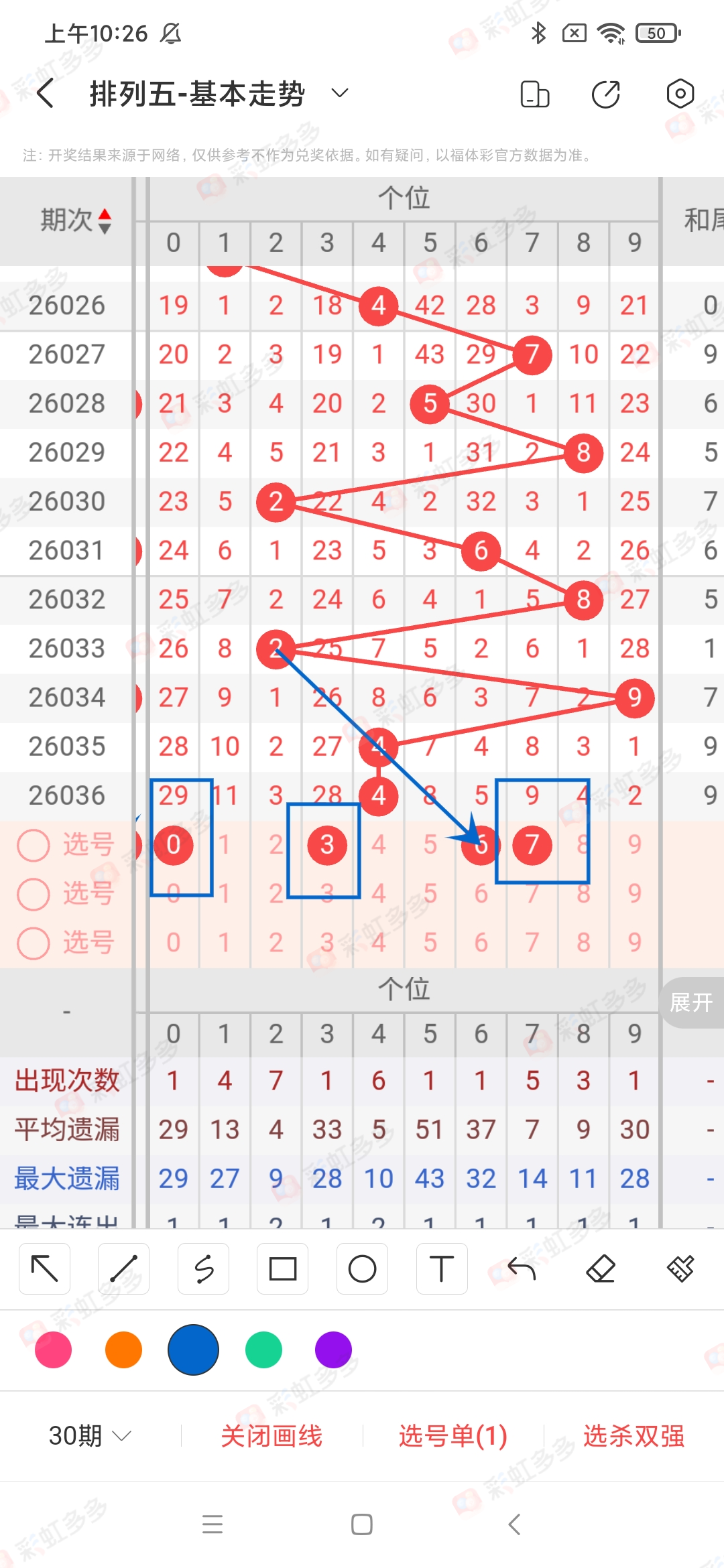This screenshot has width=724, height=1568.
Task: Switch to 选杀双强 mode
Action: [636, 1436]
